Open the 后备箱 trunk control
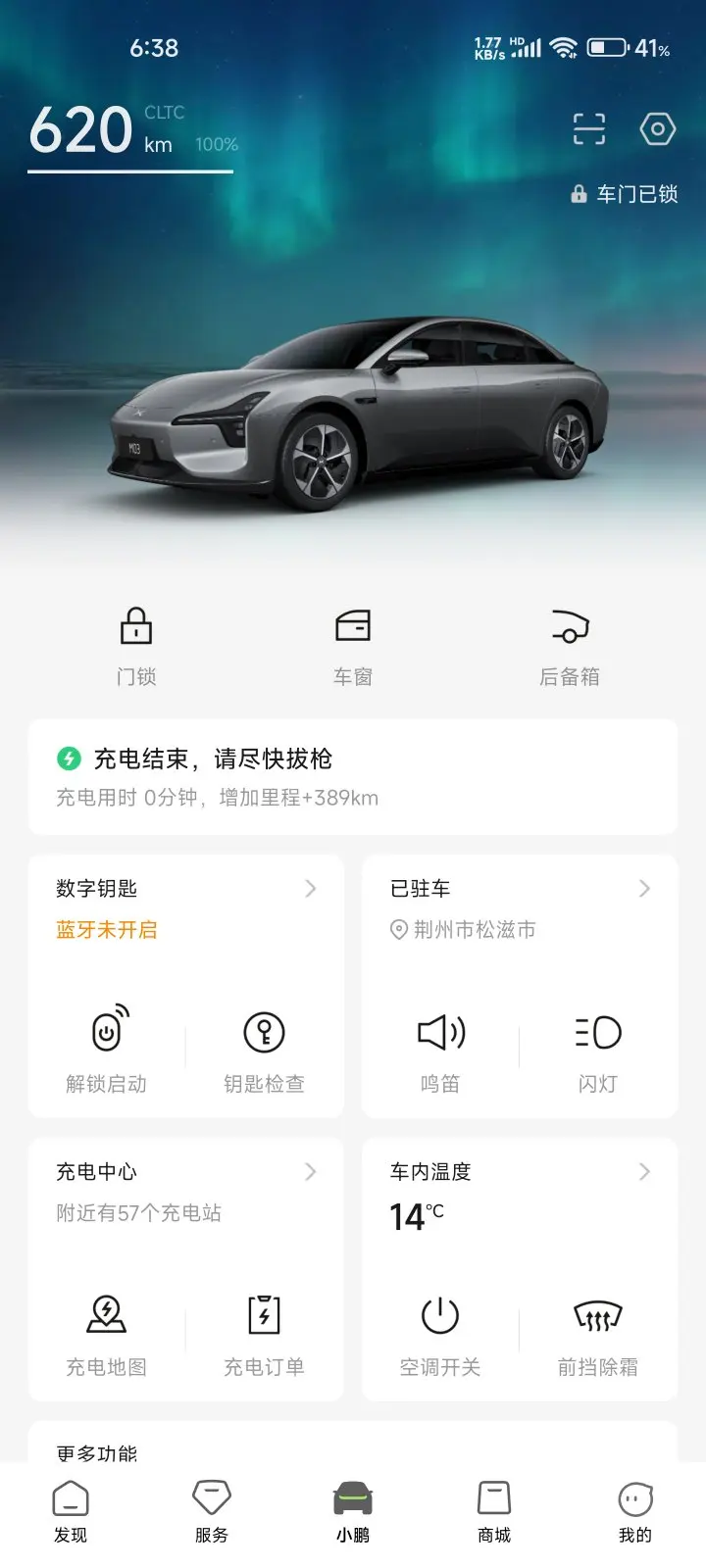 570,645
